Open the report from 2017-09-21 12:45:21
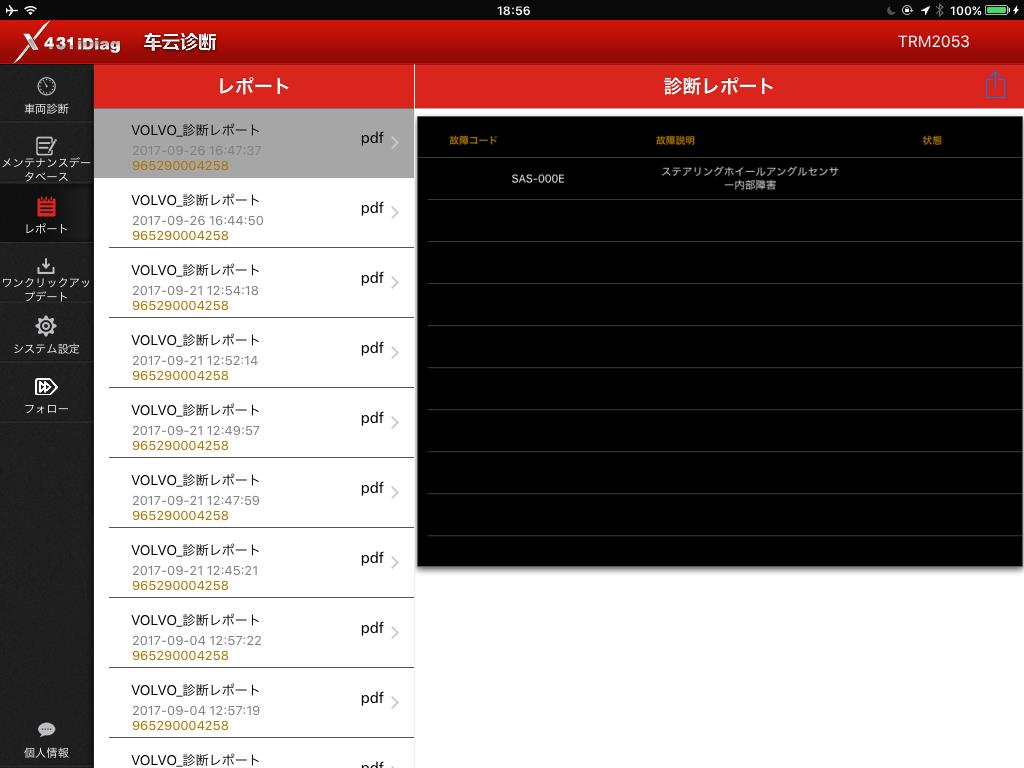This screenshot has height=768, width=1024. (x=253, y=563)
